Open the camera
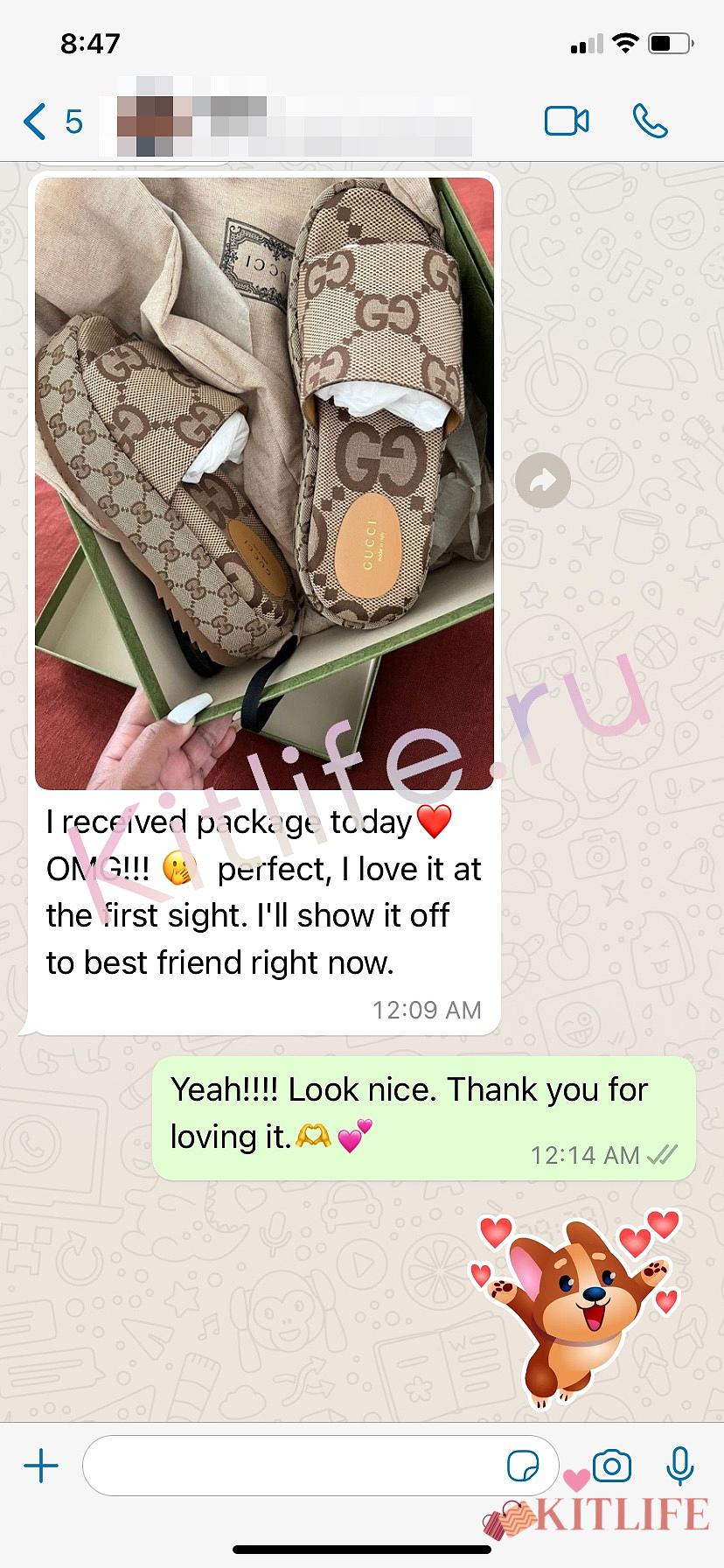The image size is (724, 1568). coord(612,1466)
